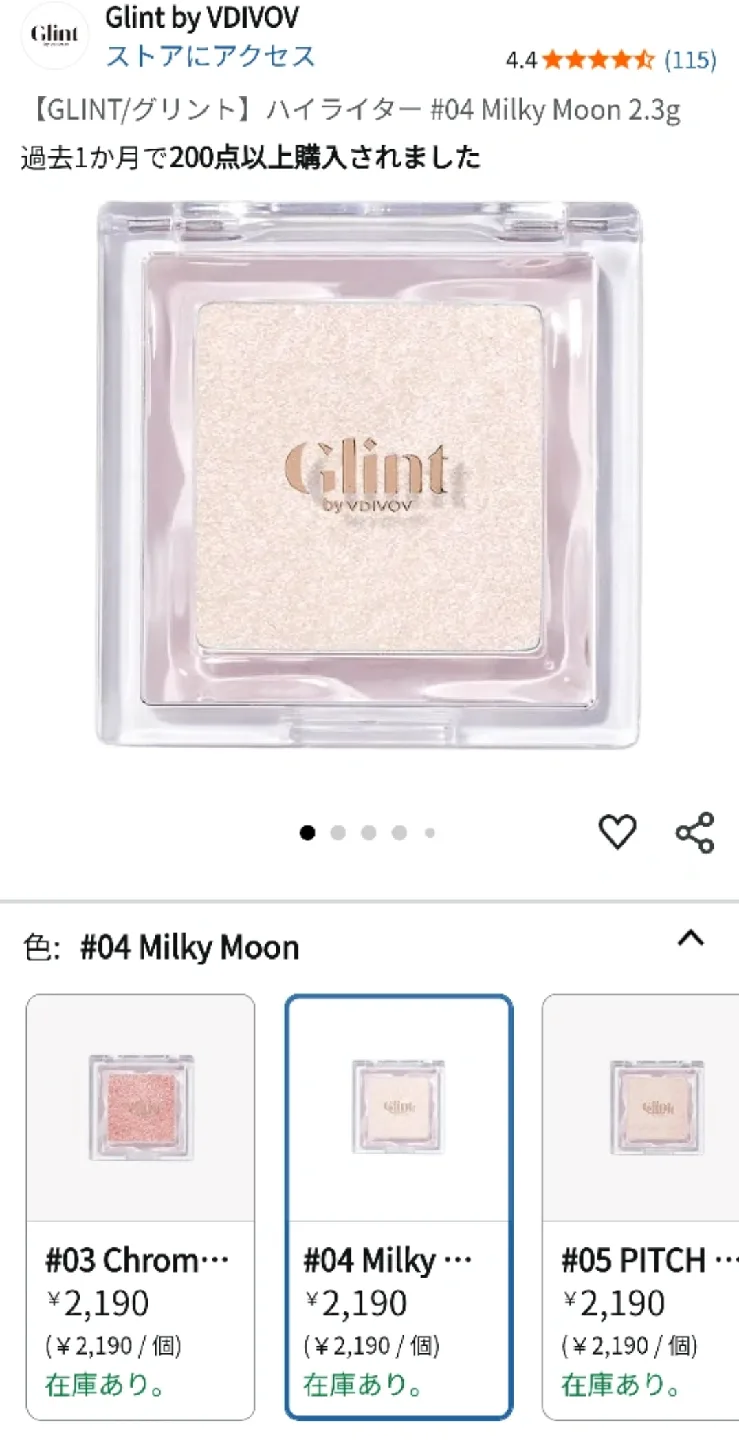Open the 115 customer reviews

tap(690, 60)
